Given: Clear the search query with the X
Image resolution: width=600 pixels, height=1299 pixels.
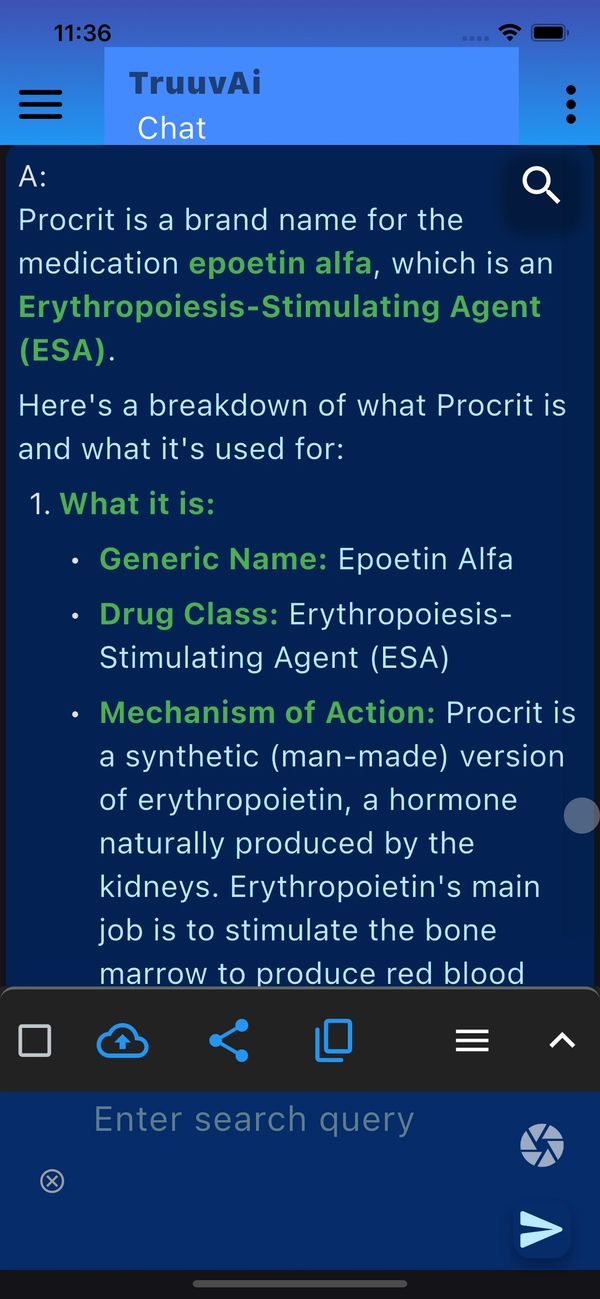Looking at the screenshot, I should point(52,1182).
